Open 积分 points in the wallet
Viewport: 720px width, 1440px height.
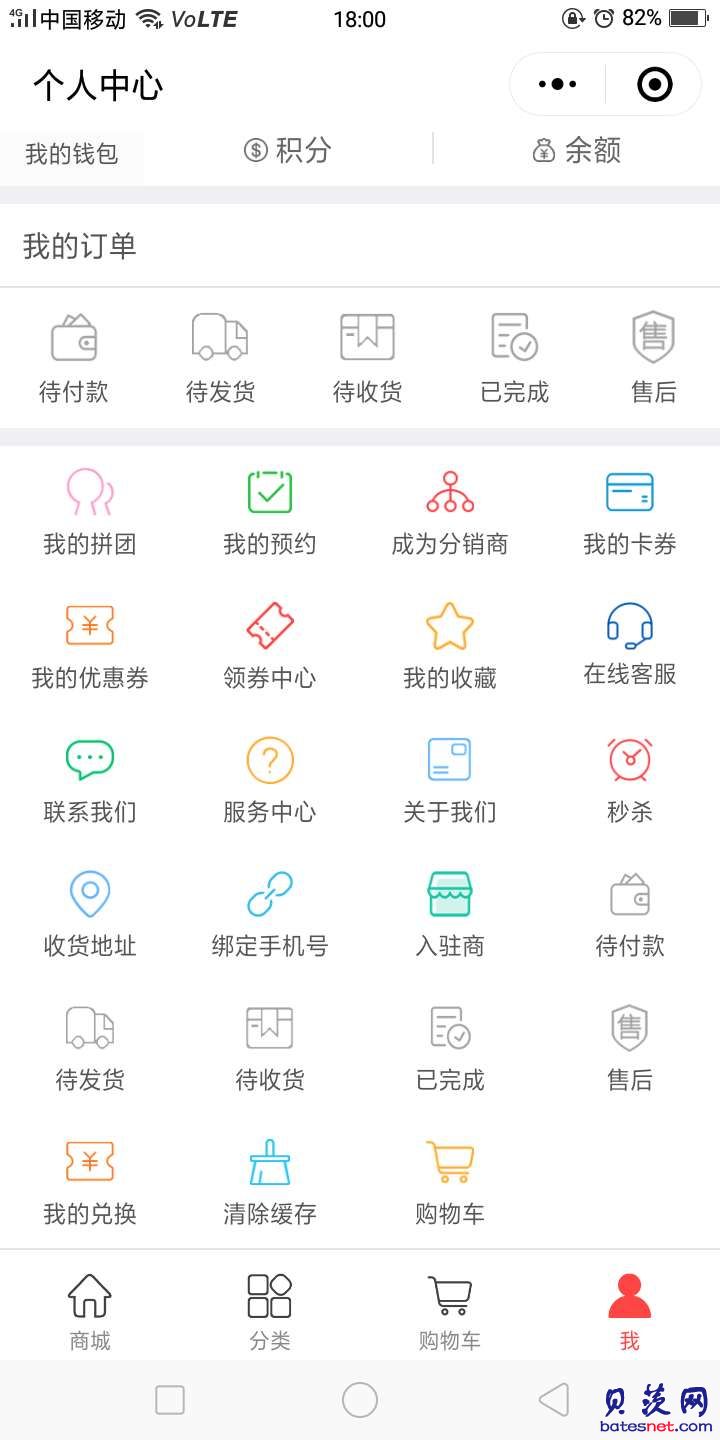tap(288, 150)
